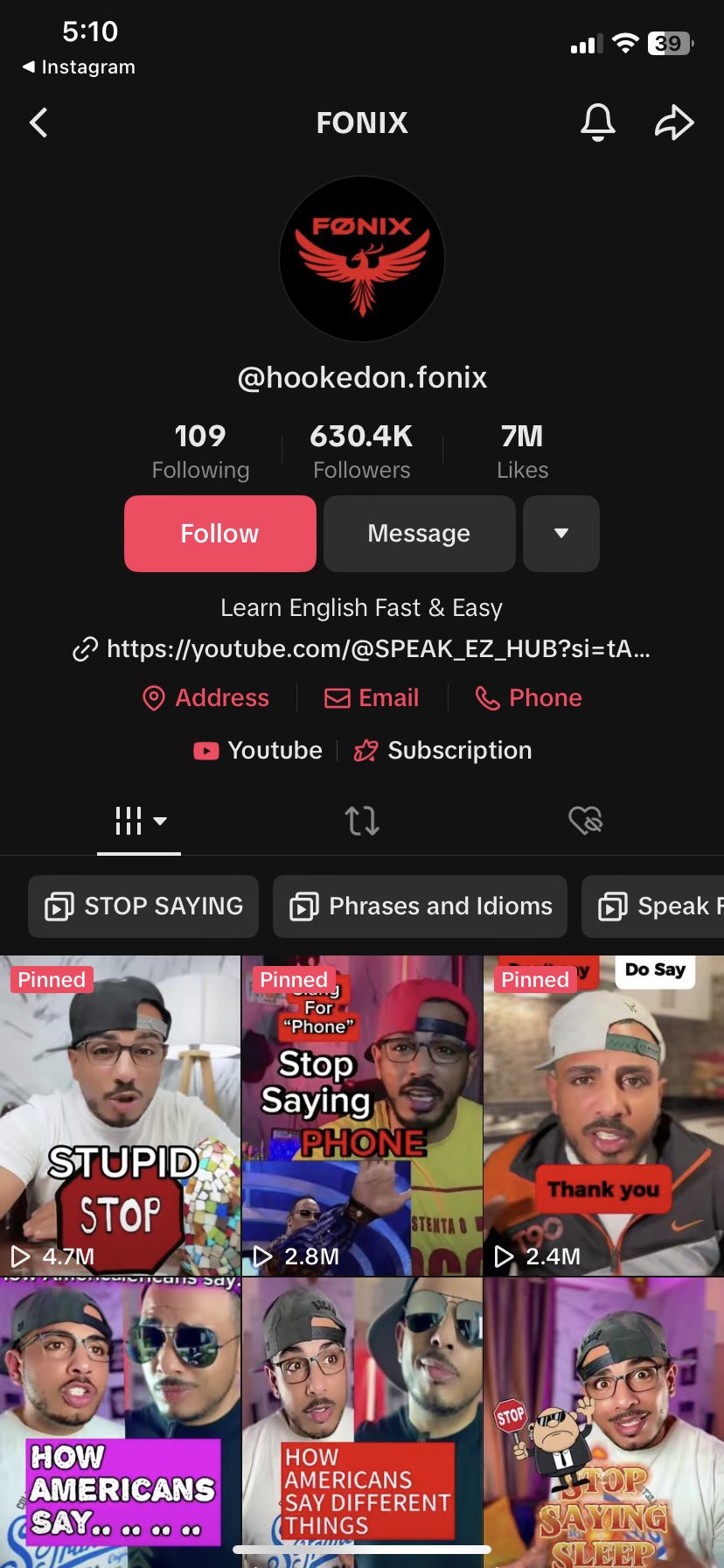Switch to the liked videos tab
This screenshot has width=724, height=1568.
coord(585,821)
